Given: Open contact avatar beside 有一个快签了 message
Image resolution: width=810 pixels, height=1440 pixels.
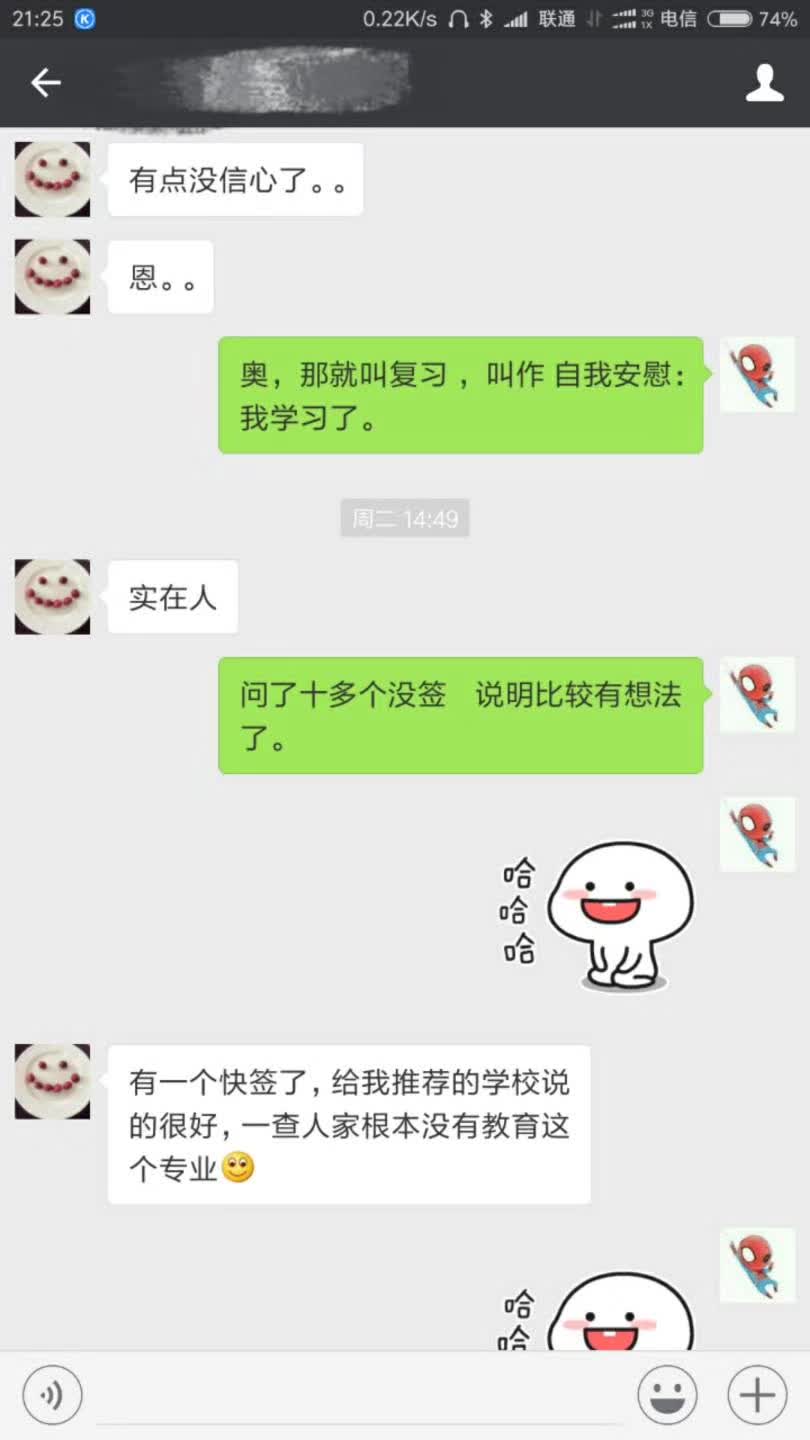Looking at the screenshot, I should (x=52, y=1081).
